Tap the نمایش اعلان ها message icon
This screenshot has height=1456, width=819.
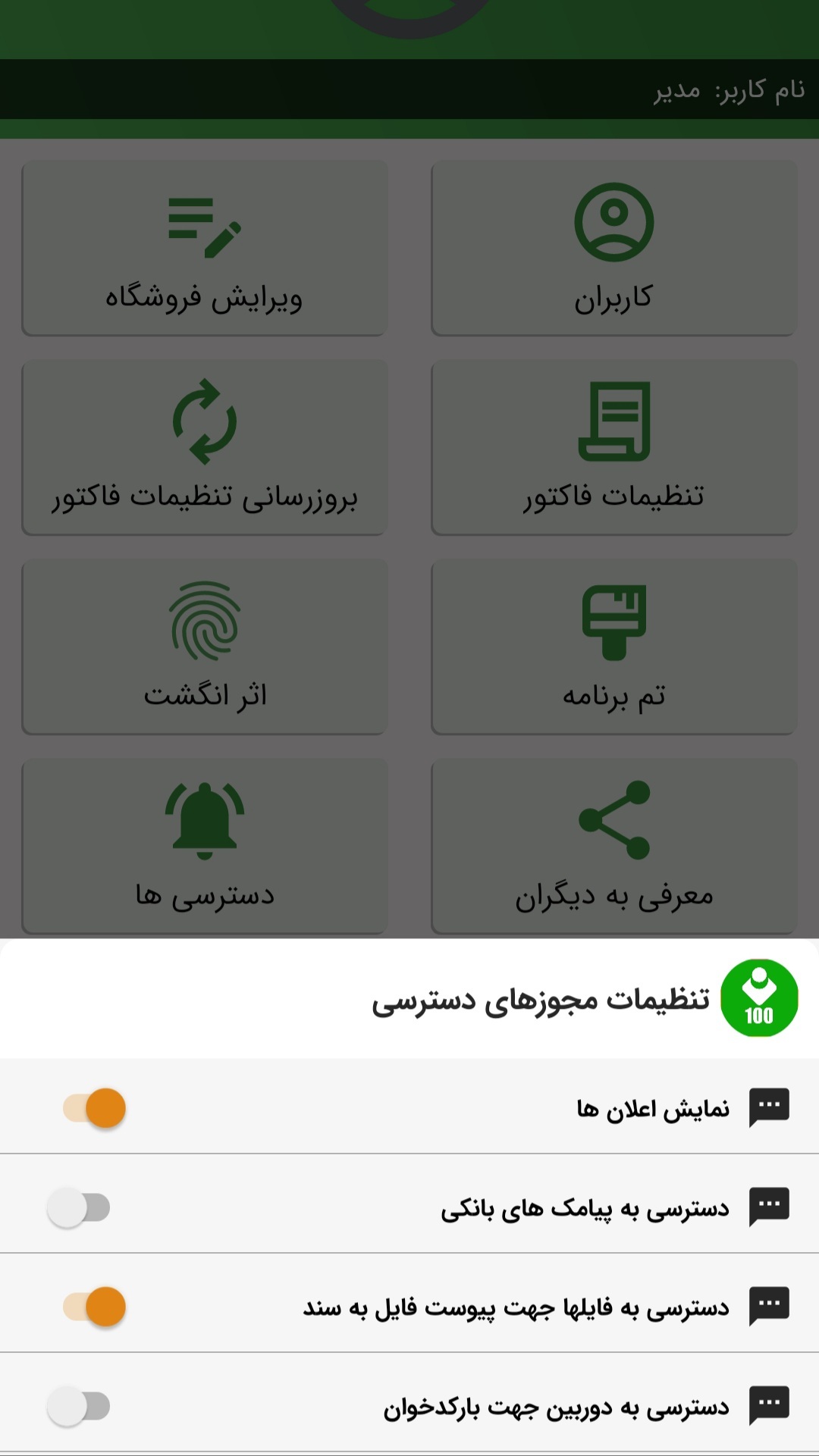click(770, 1105)
